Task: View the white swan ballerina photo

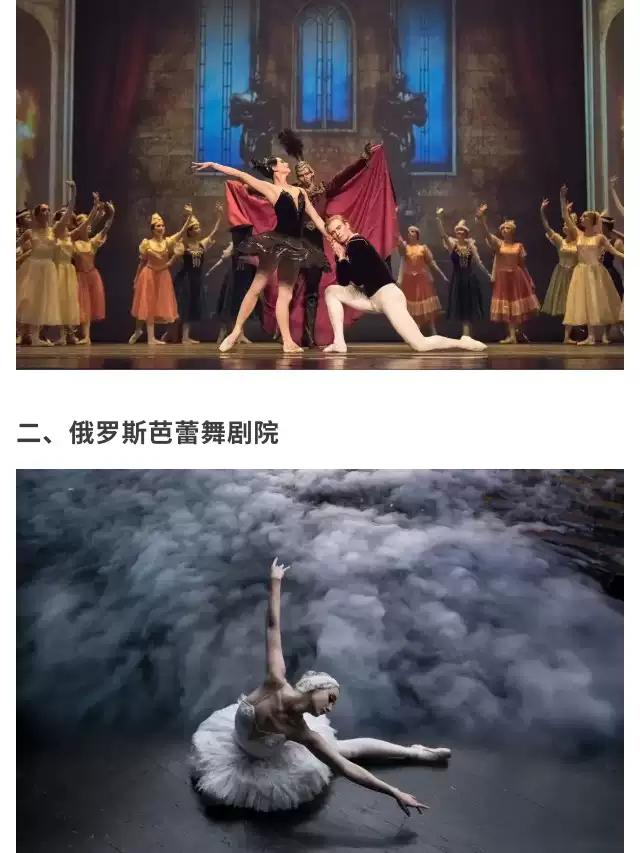Action: [x=320, y=660]
